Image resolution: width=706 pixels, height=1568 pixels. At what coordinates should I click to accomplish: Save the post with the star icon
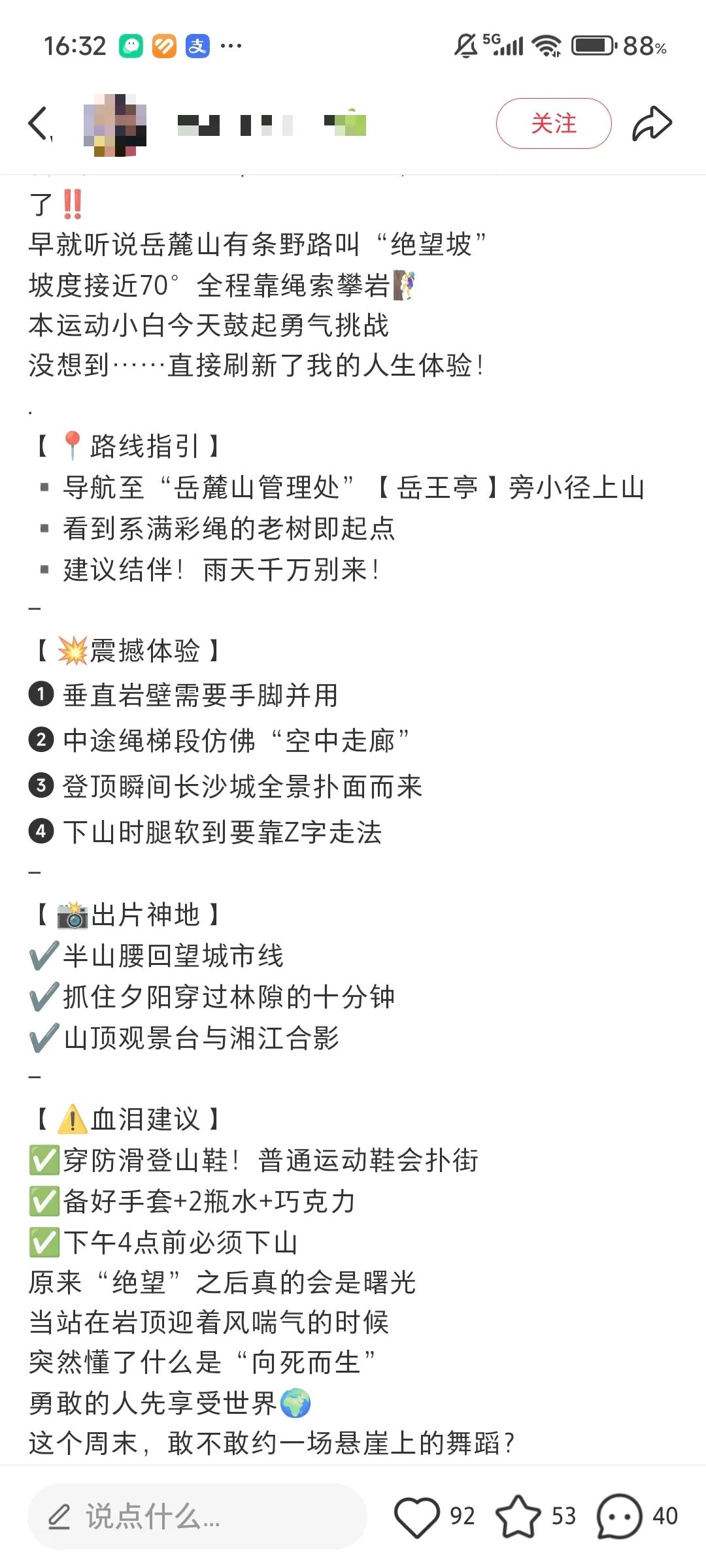[518, 1516]
